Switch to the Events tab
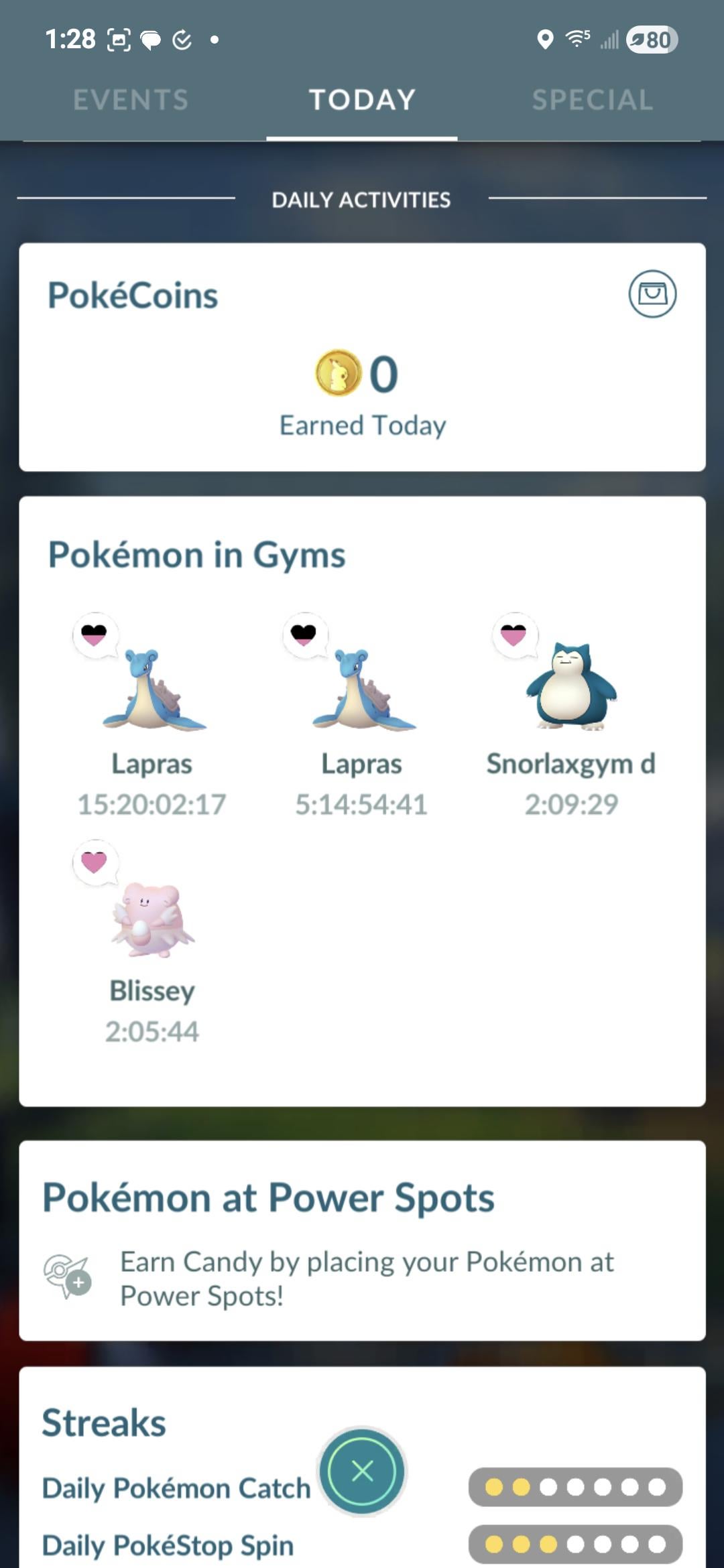724x1568 pixels. pyautogui.click(x=131, y=100)
